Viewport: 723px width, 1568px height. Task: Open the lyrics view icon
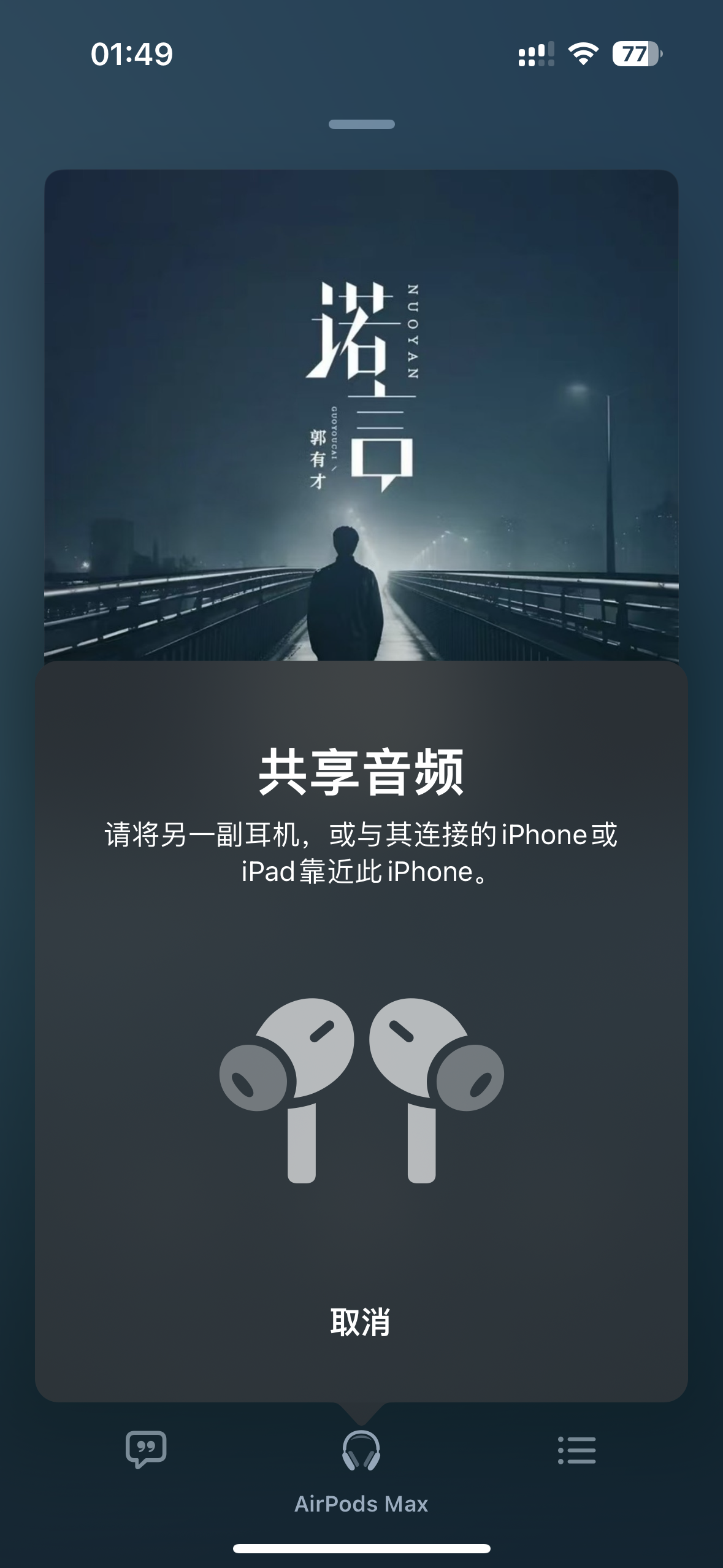click(146, 1450)
